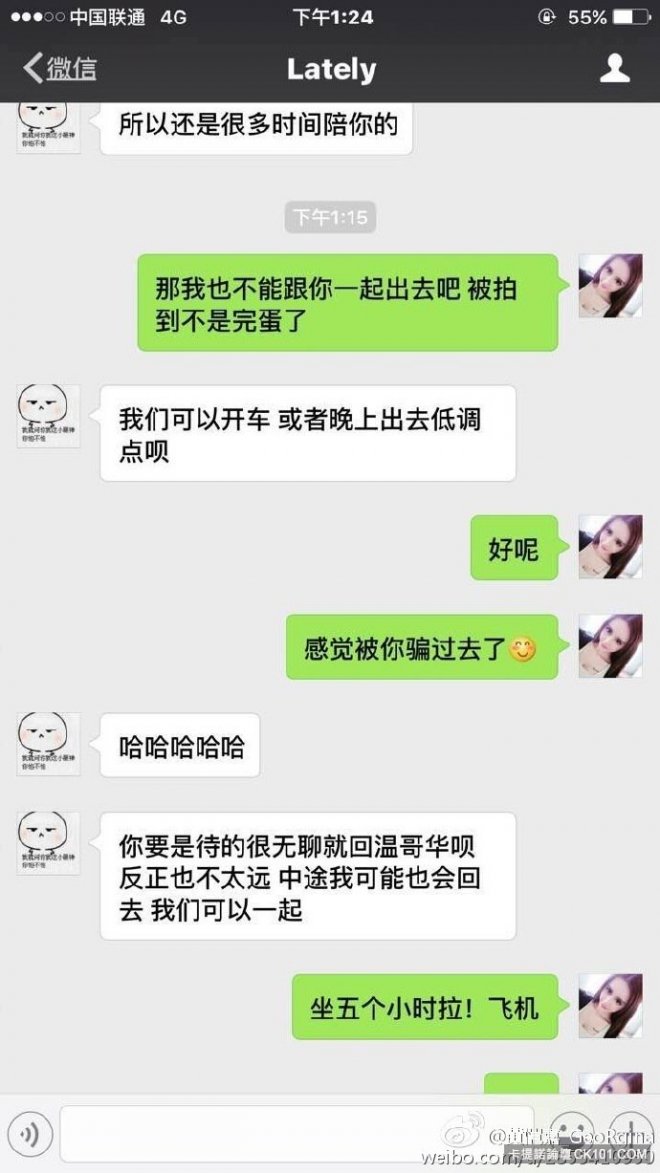Focus the message text field
660x1173 pixels.
click(290, 1134)
